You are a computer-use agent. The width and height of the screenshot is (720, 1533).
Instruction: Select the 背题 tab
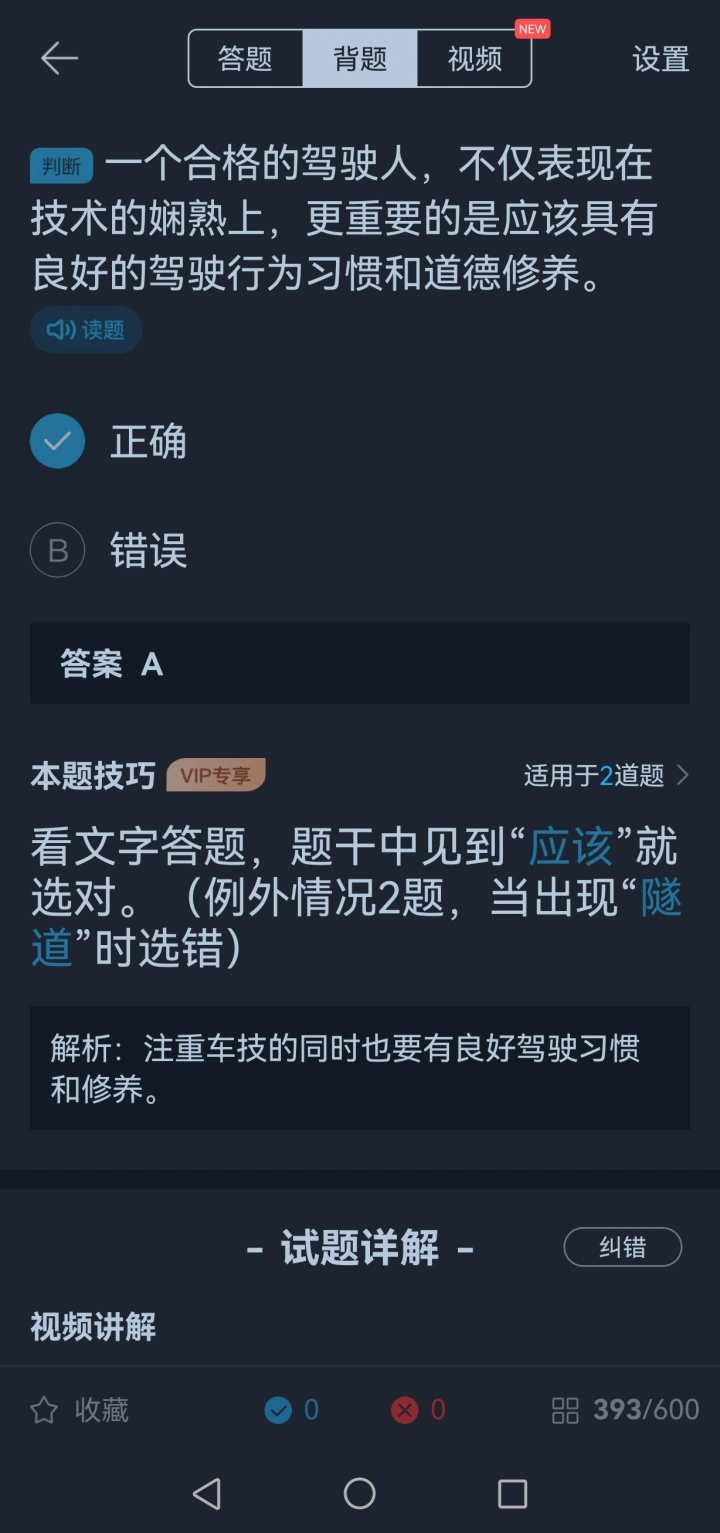[360, 59]
